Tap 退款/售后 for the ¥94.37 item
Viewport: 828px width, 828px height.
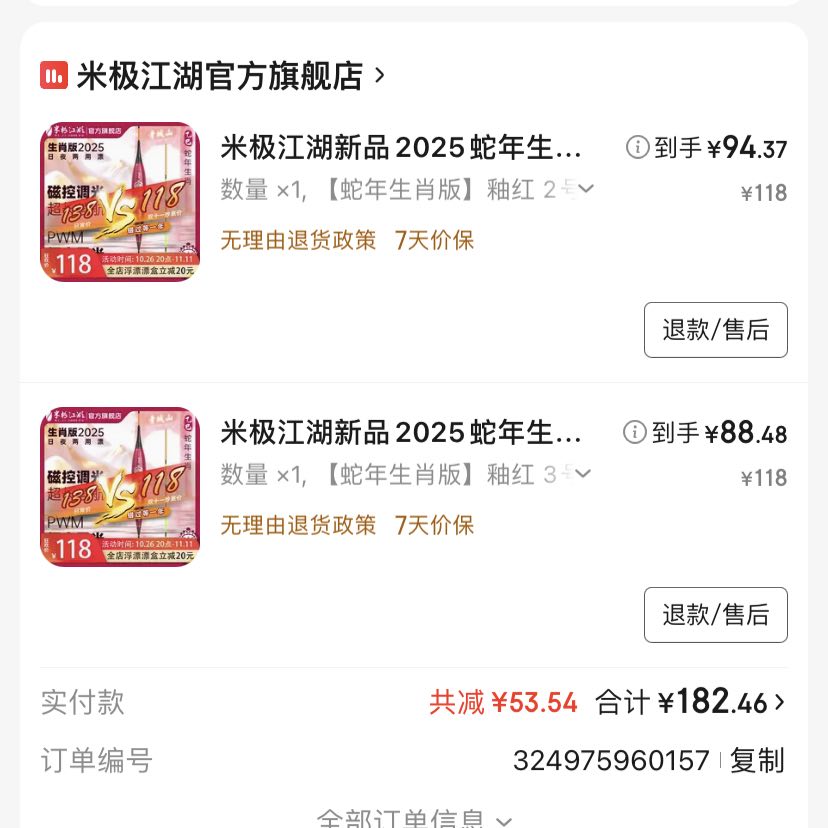coord(715,330)
